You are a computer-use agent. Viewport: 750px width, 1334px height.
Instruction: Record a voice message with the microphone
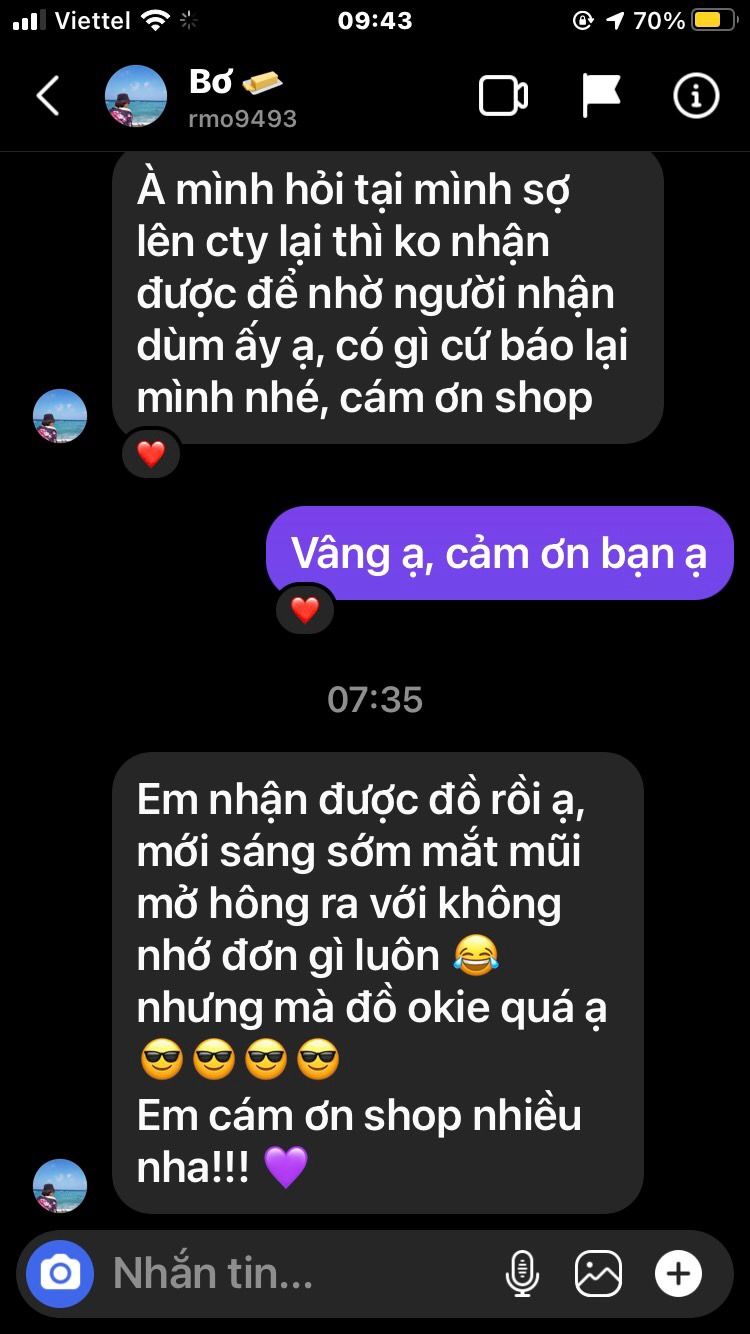pyautogui.click(x=522, y=1273)
